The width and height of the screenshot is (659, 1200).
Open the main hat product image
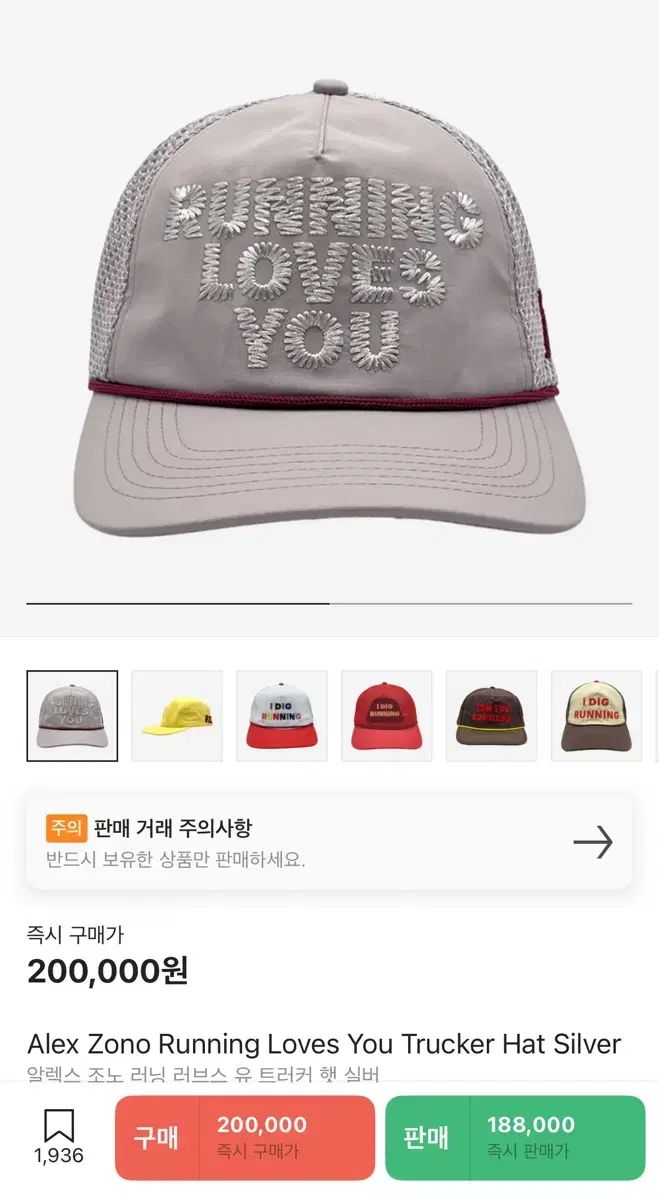pos(329,300)
